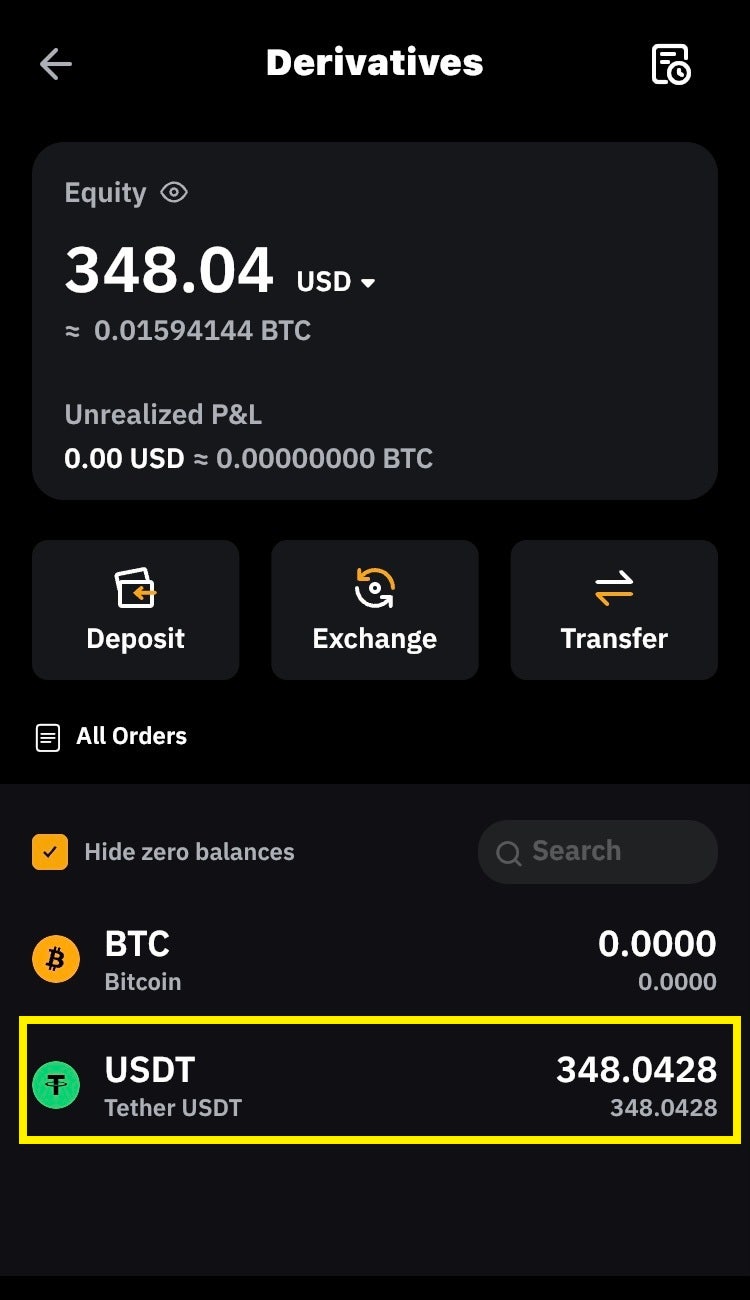
Task: Go back from the Derivatives screen
Action: click(x=56, y=64)
